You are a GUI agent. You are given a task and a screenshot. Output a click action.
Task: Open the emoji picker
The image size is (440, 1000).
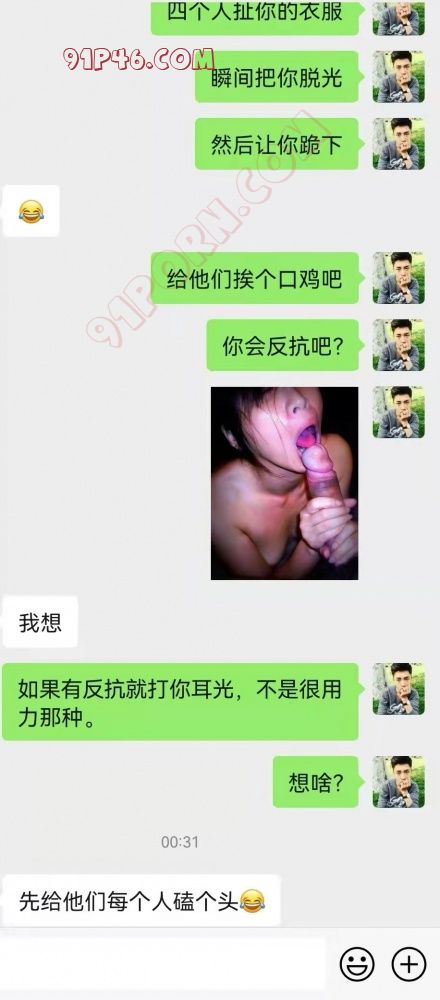tap(357, 964)
